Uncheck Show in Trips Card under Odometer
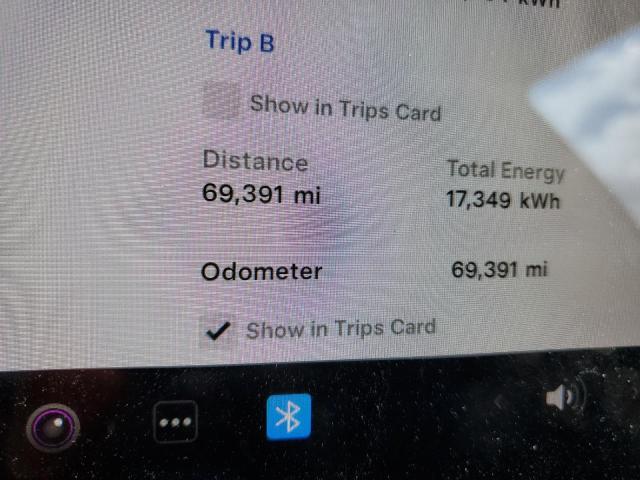 pos(217,330)
